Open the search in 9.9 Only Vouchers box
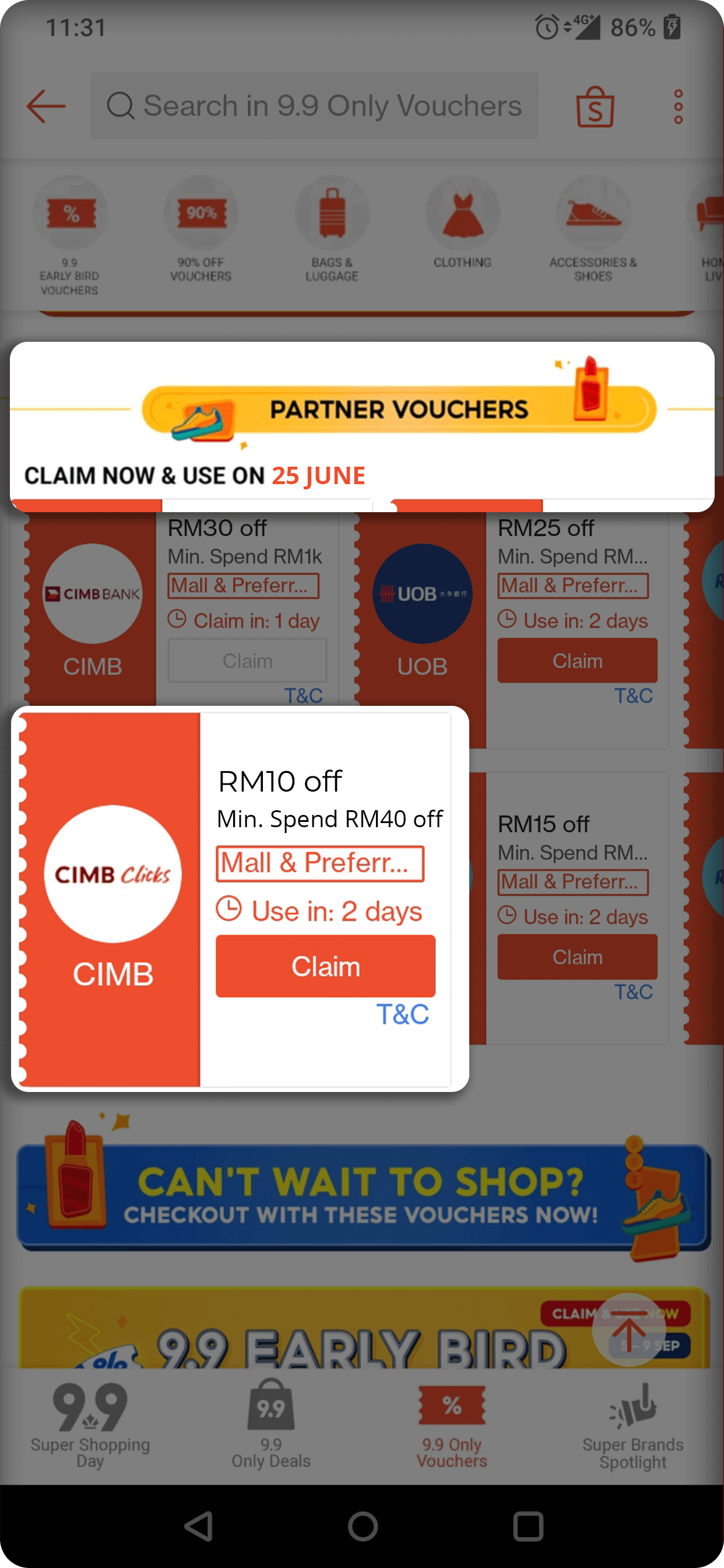 [314, 106]
